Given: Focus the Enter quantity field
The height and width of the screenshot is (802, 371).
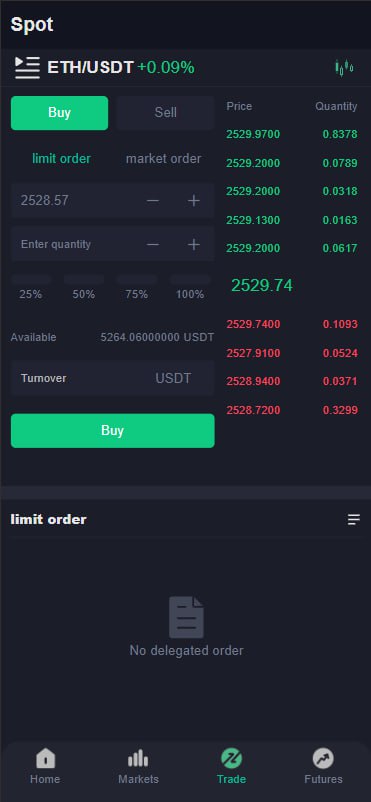Looking at the screenshot, I should point(77,244).
